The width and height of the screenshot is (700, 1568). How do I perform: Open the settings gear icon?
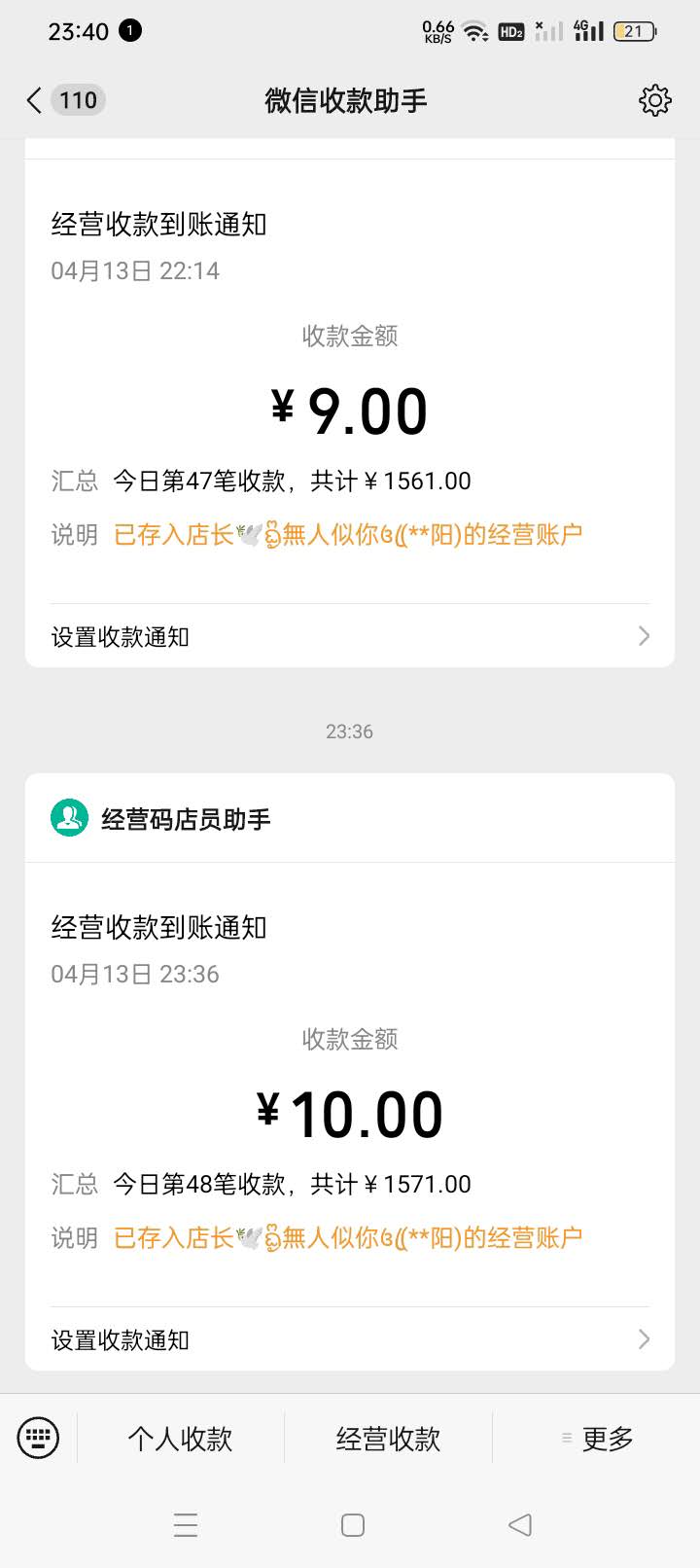(x=654, y=100)
